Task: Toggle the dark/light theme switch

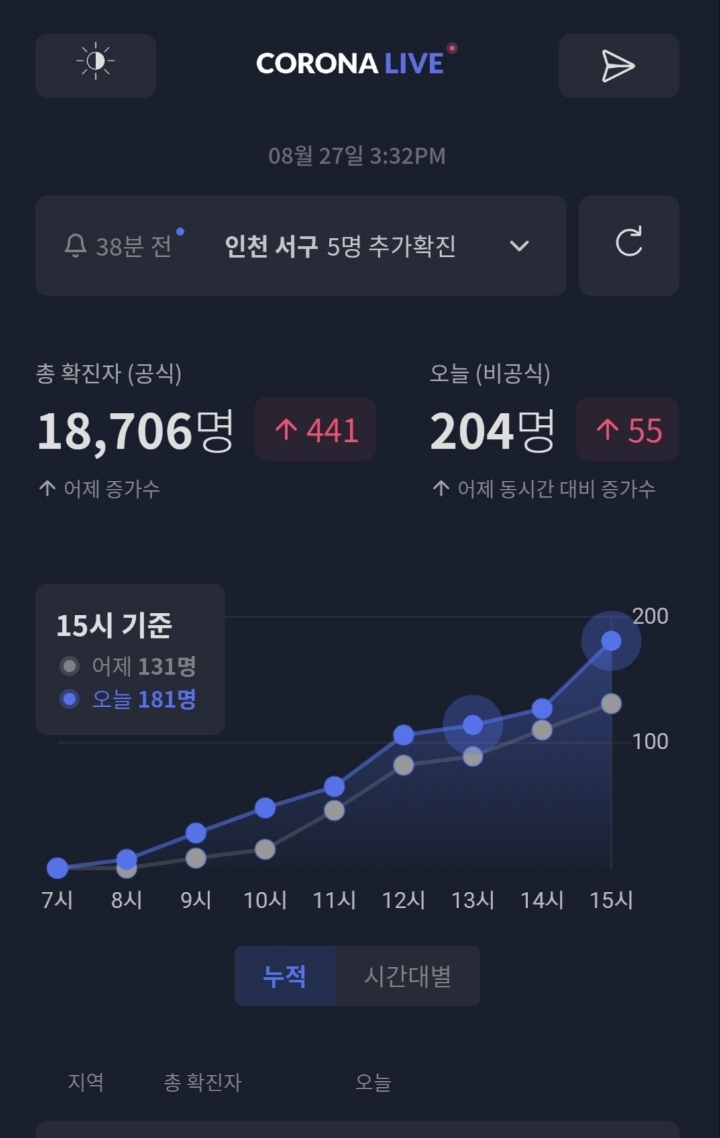Action: 95,66
